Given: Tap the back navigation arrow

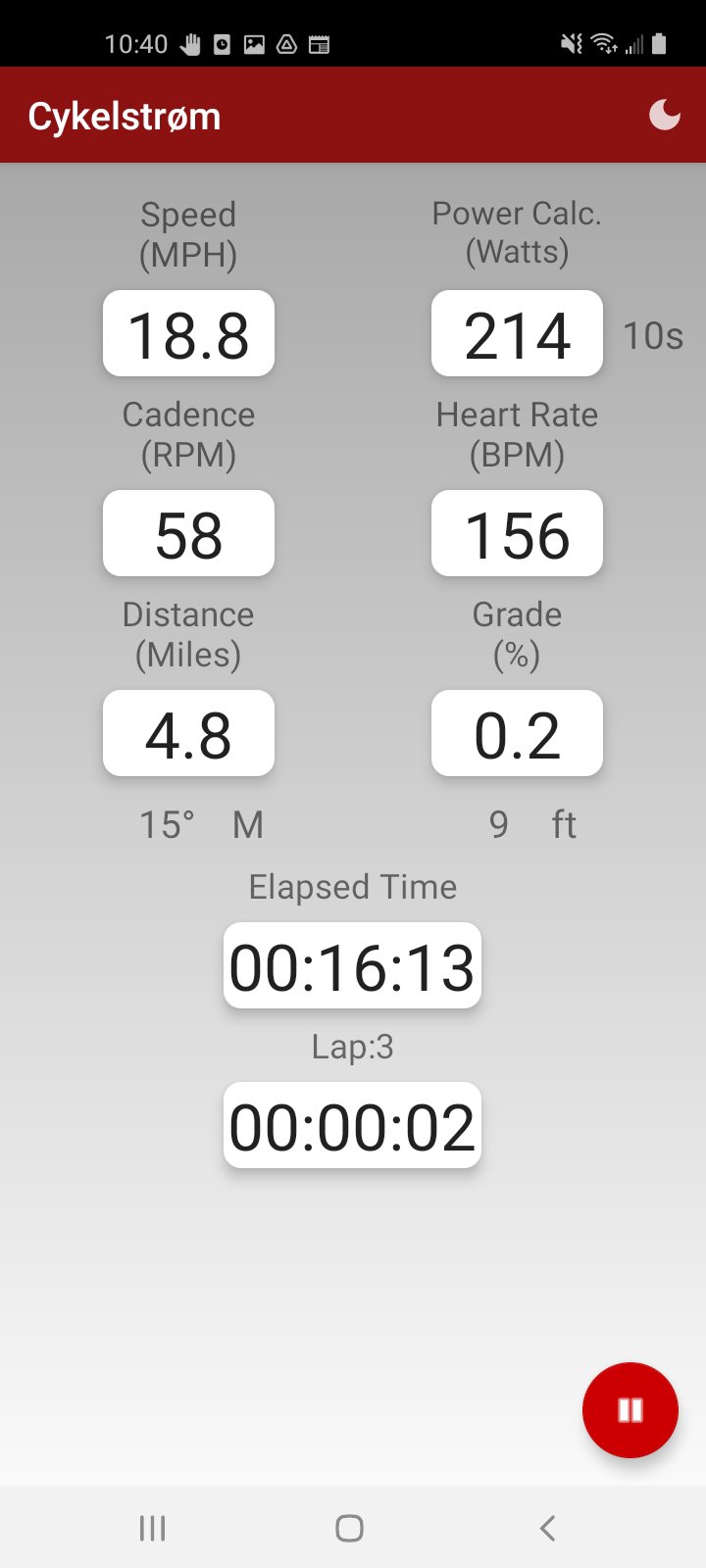Looking at the screenshot, I should pyautogui.click(x=546, y=1527).
